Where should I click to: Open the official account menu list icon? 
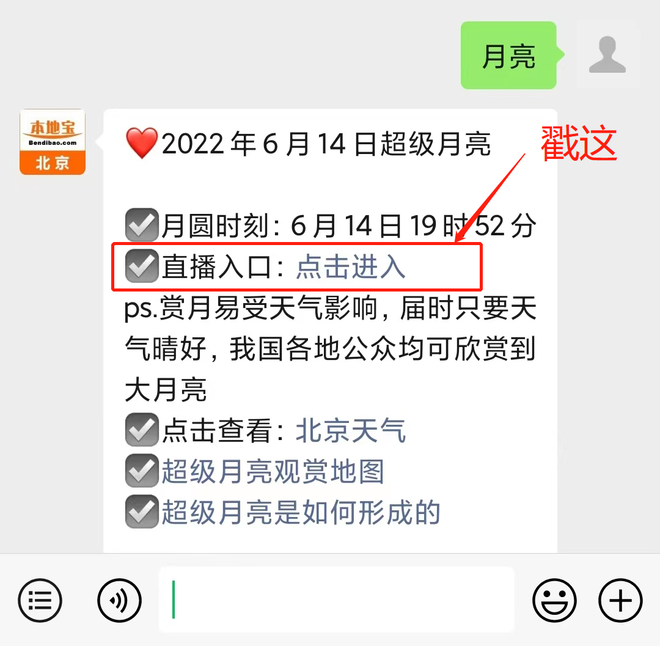click(x=40, y=600)
